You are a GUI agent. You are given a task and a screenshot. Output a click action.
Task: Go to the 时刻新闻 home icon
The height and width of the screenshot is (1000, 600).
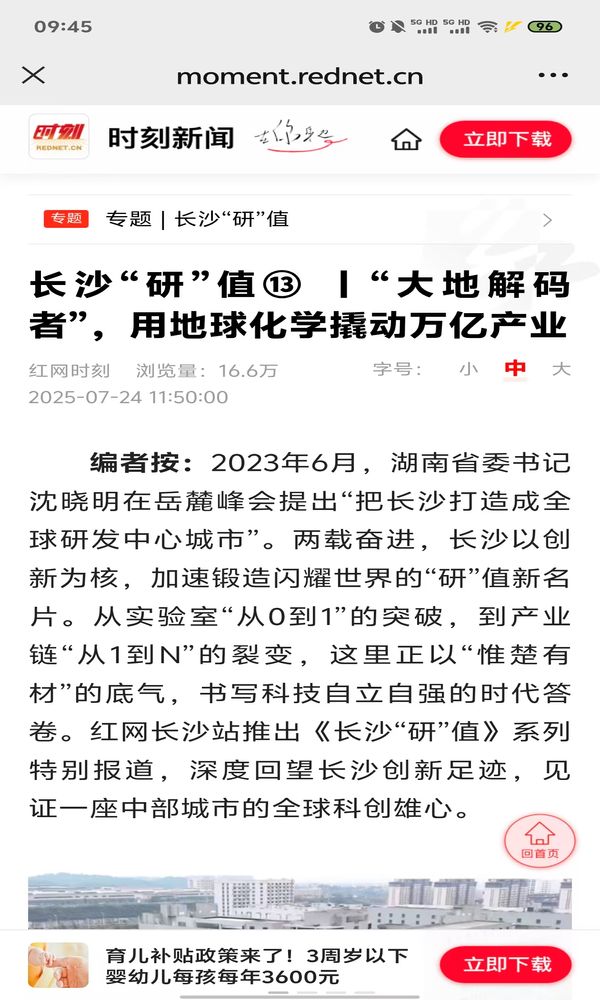[406, 138]
